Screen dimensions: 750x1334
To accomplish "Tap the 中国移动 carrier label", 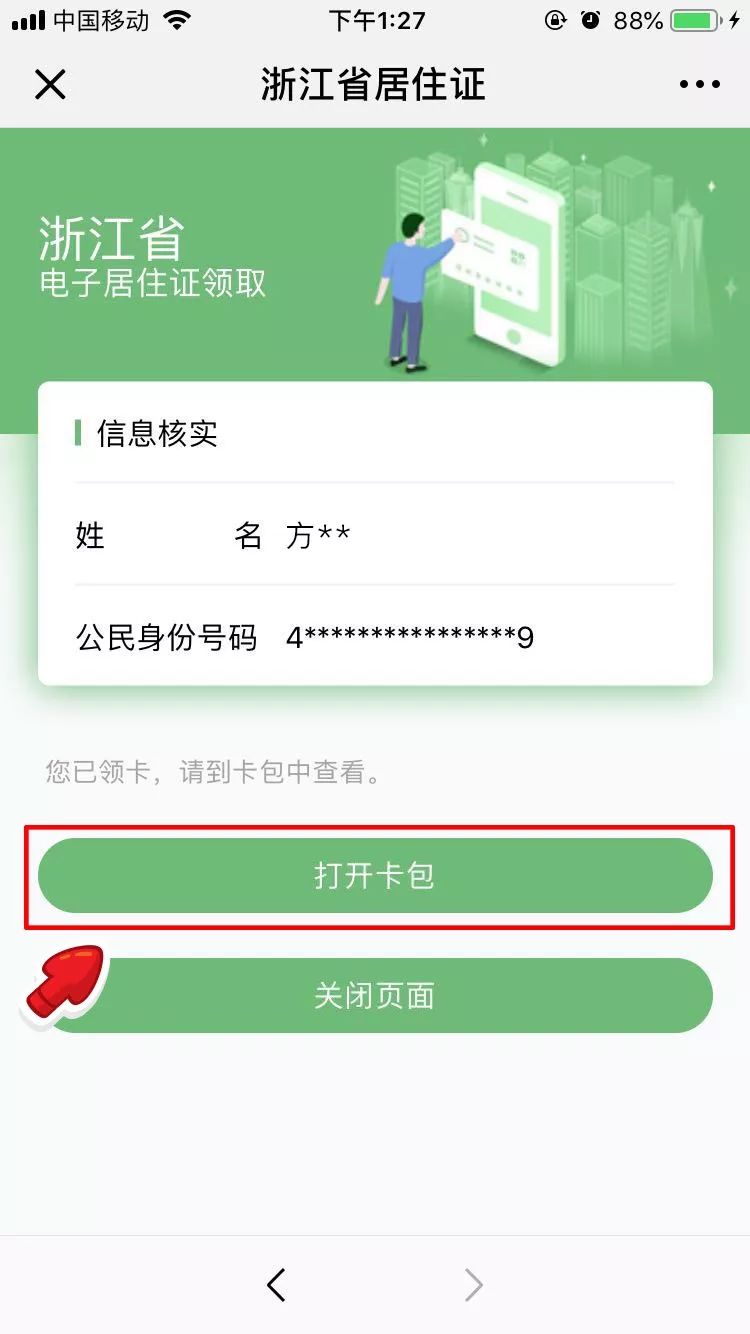I will [98, 19].
